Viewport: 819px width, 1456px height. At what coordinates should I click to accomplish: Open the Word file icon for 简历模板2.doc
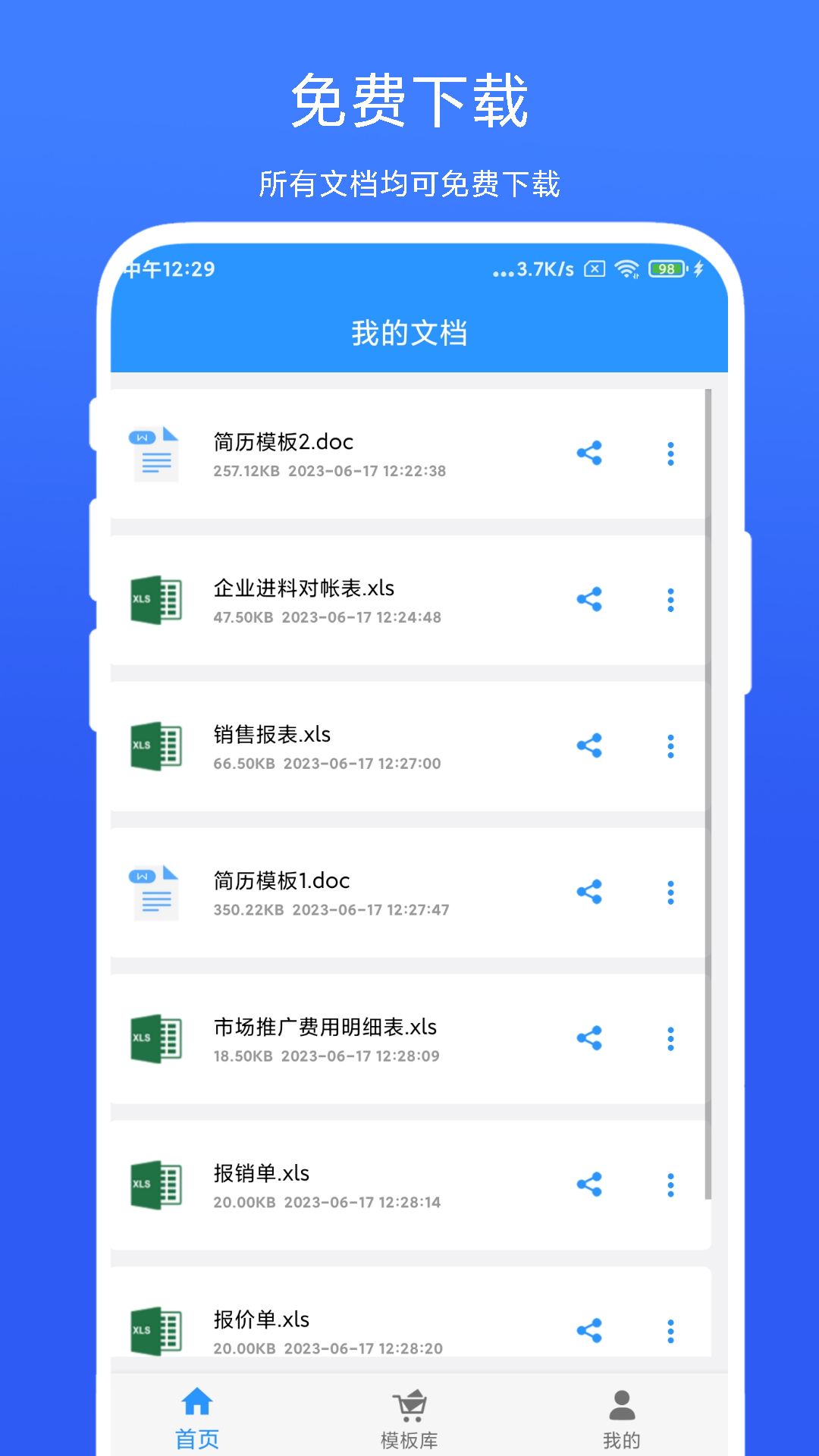[155, 453]
